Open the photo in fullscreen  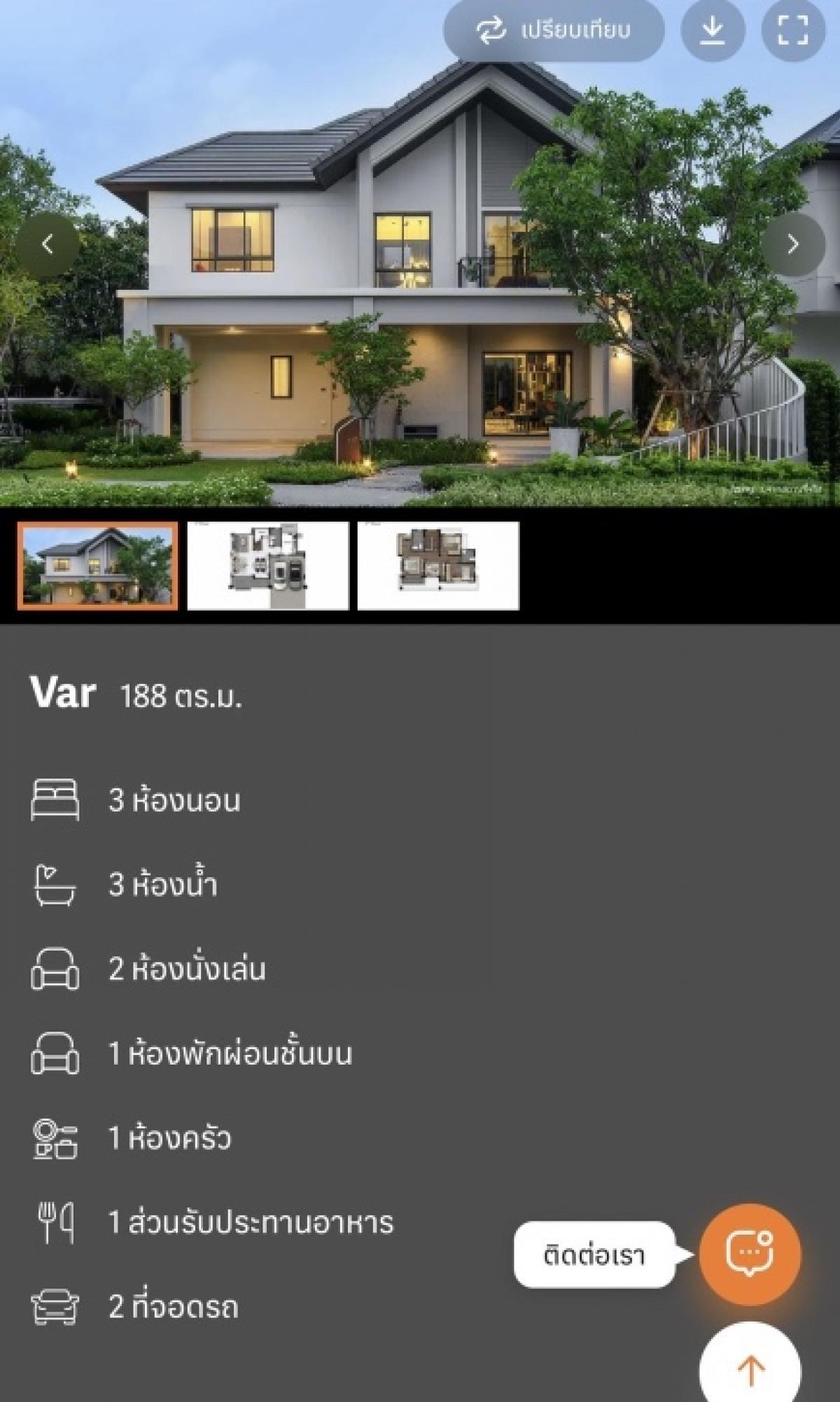click(793, 30)
